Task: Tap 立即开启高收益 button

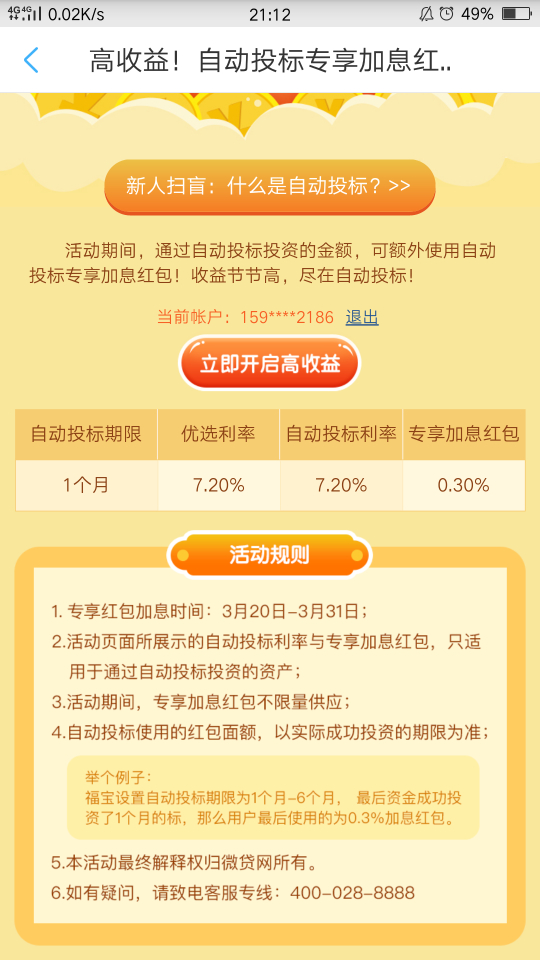Action: click(x=269, y=363)
